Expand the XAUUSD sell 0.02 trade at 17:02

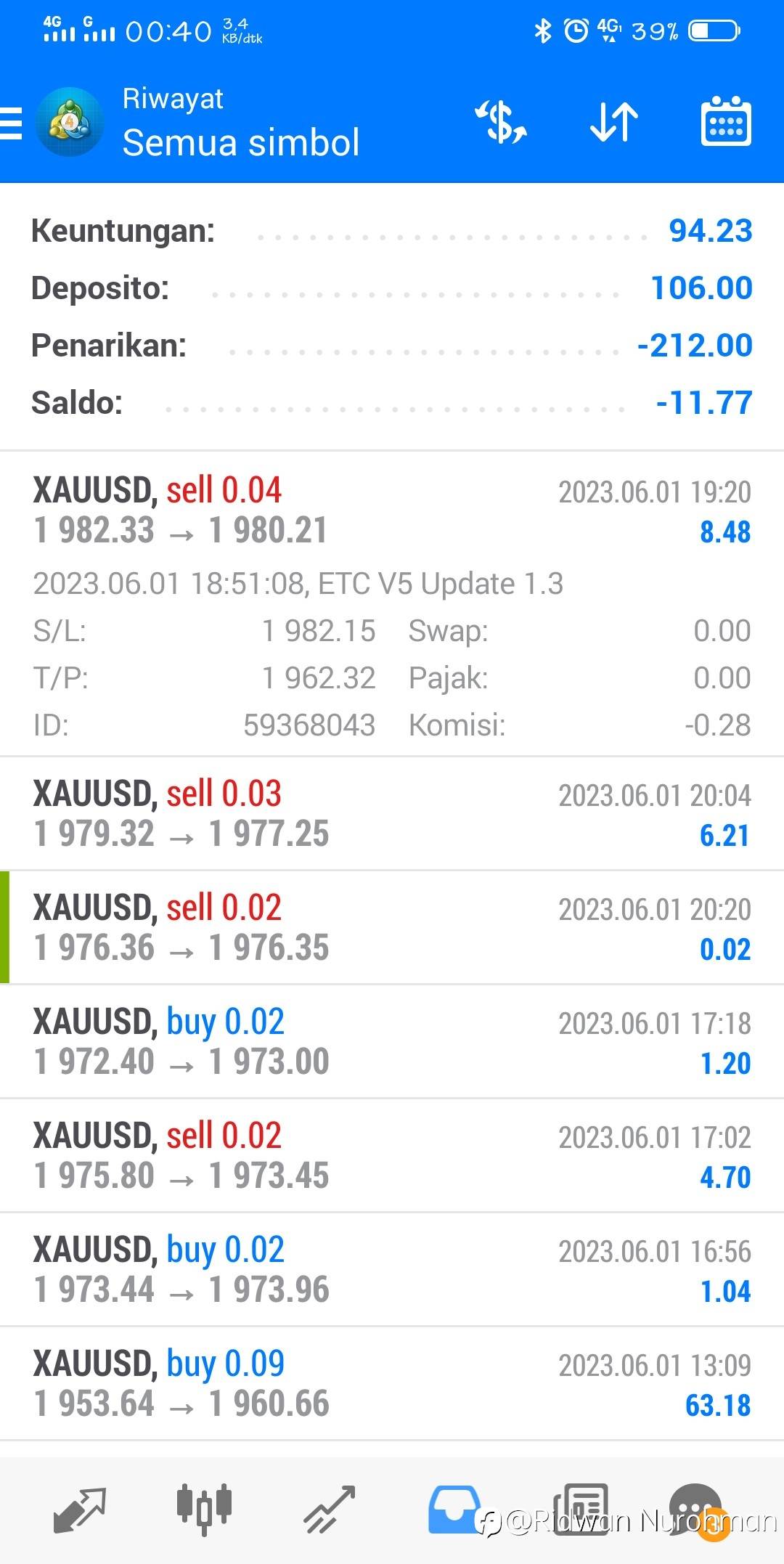tap(392, 1155)
